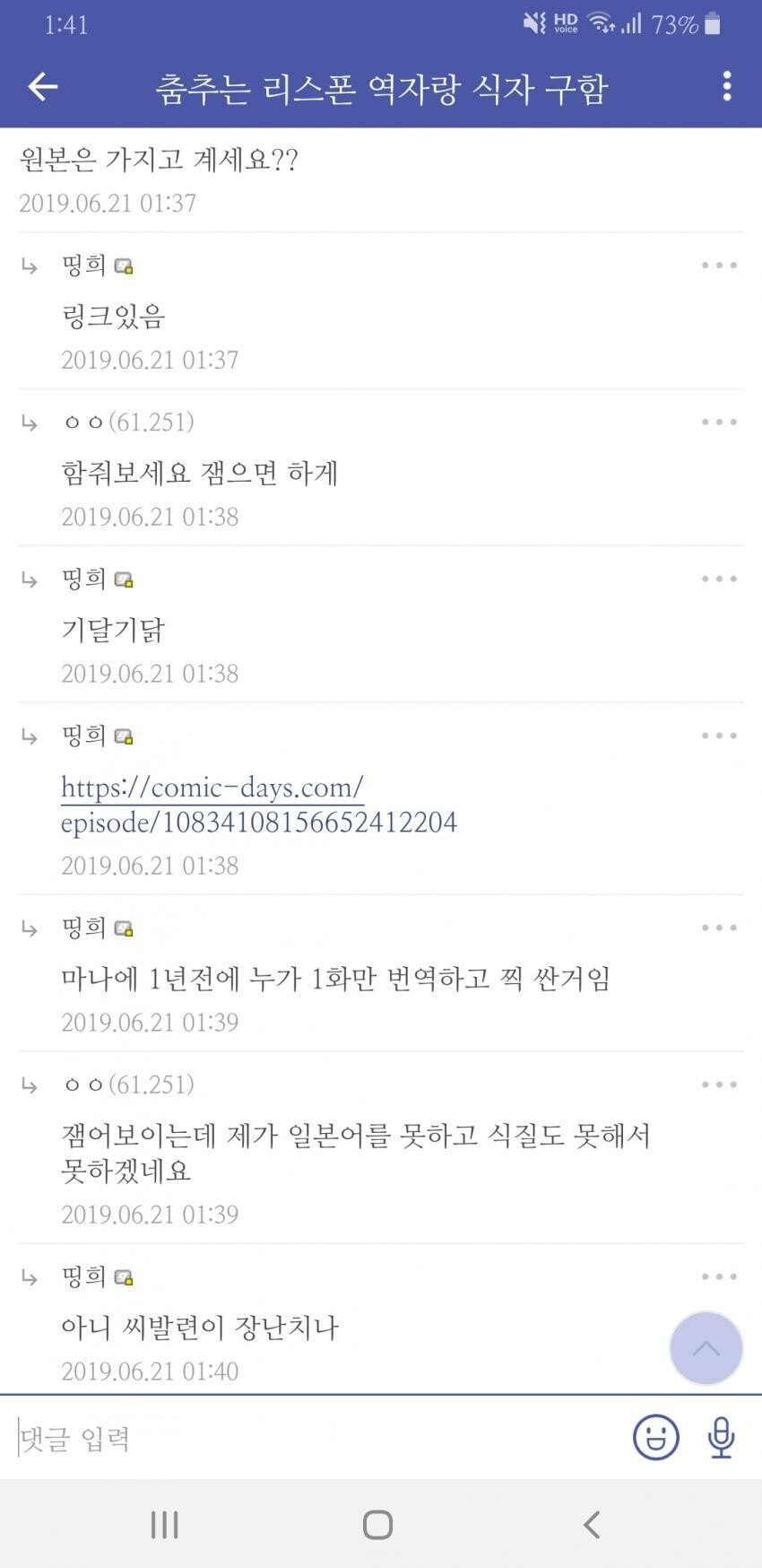Image resolution: width=762 pixels, height=1568 pixels.
Task: Focus the 댓글 입력 comment field
Action: click(314, 1439)
